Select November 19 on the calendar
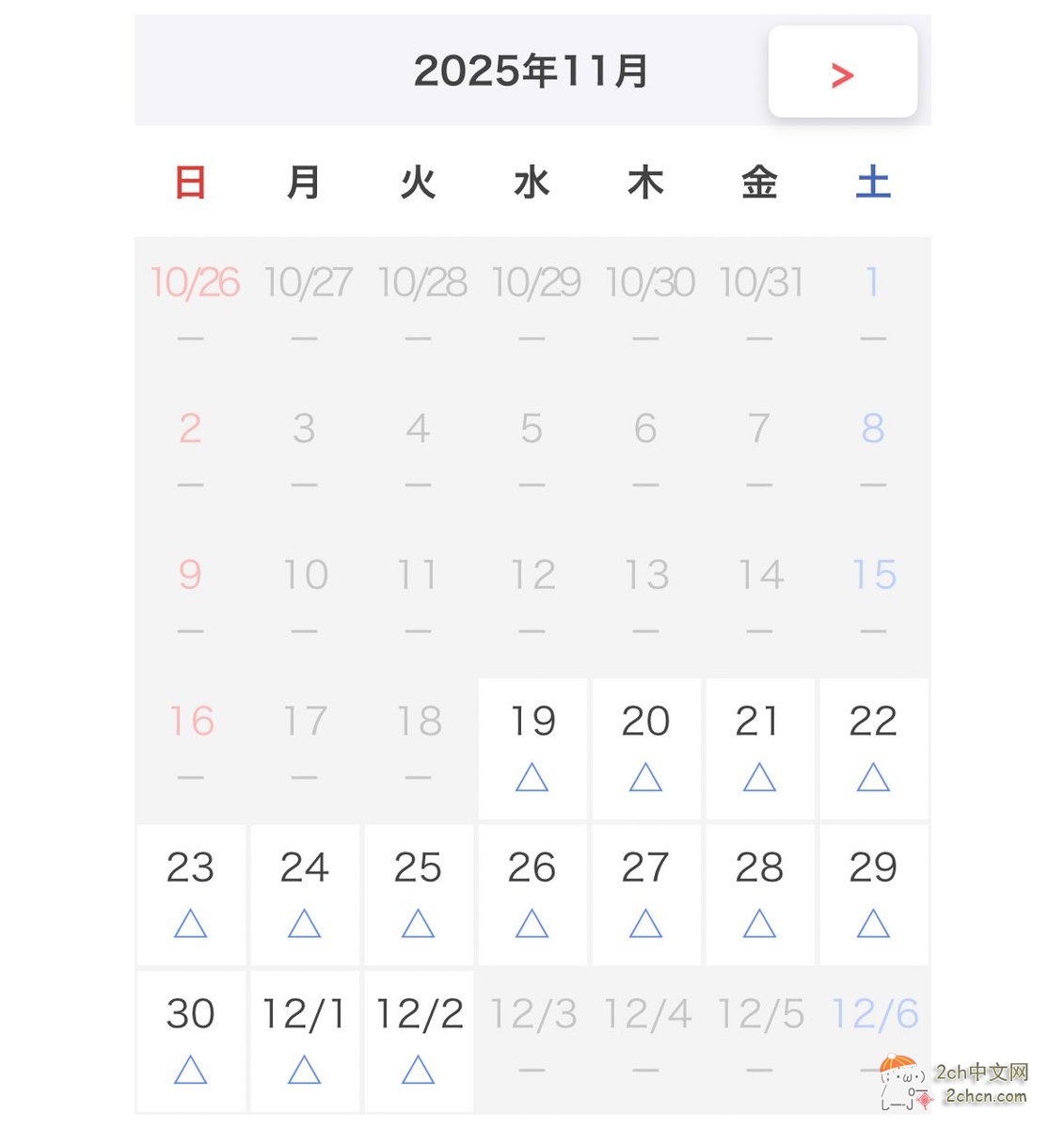Viewport: 1064px width, 1129px height. pos(532,748)
